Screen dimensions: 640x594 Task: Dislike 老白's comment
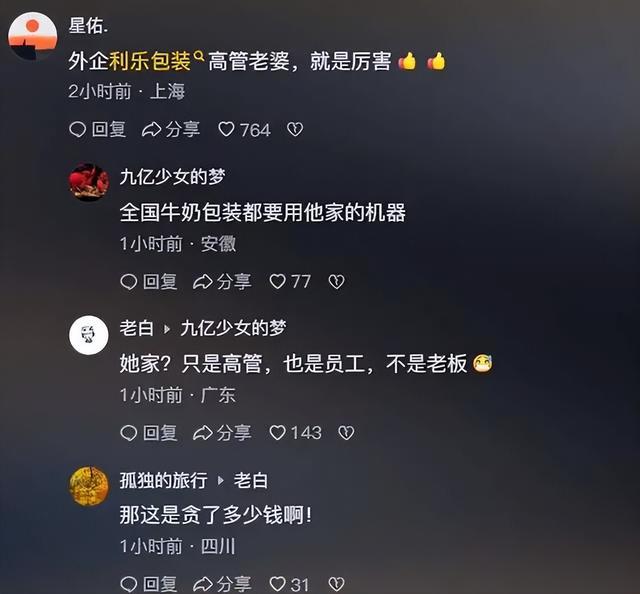[346, 433]
